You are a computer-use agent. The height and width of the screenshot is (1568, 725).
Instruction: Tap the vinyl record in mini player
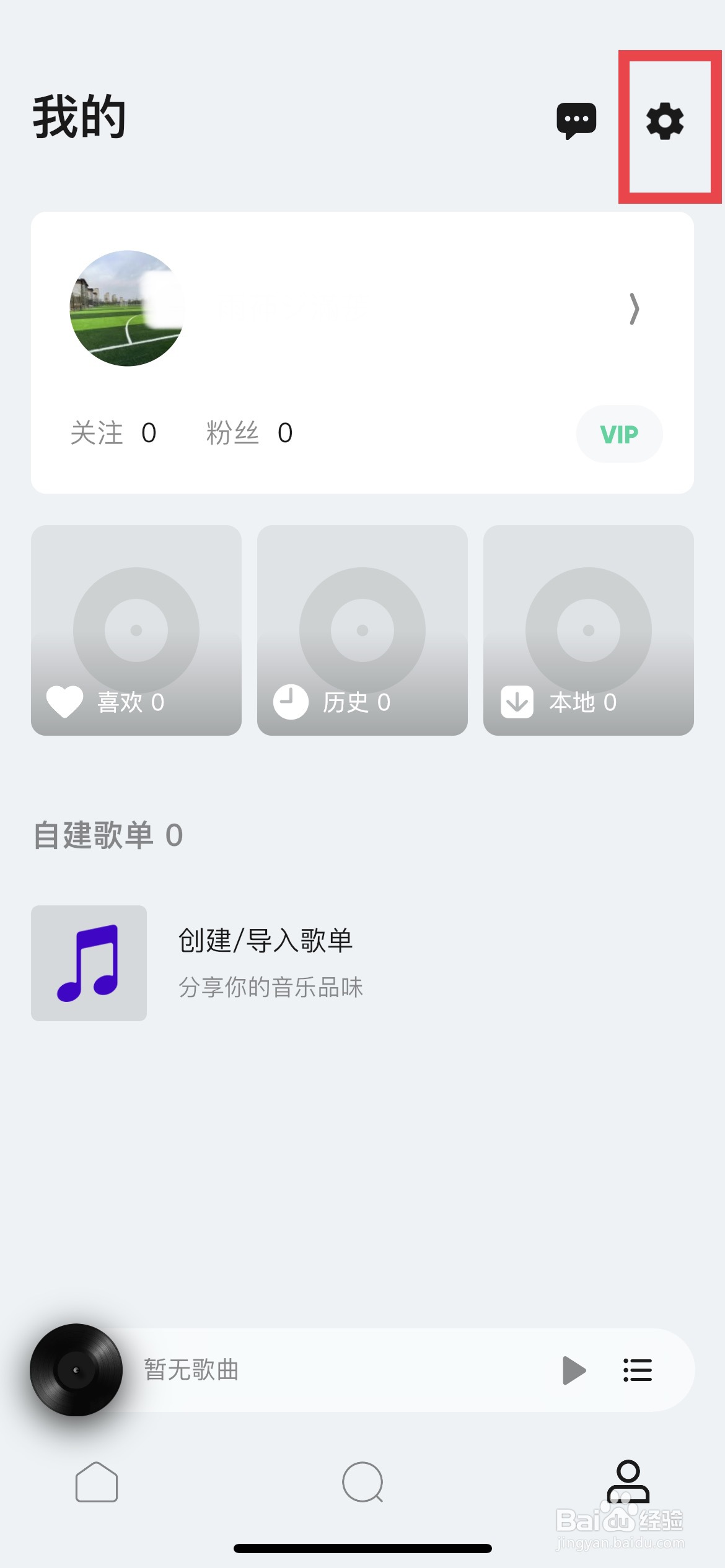click(76, 1370)
